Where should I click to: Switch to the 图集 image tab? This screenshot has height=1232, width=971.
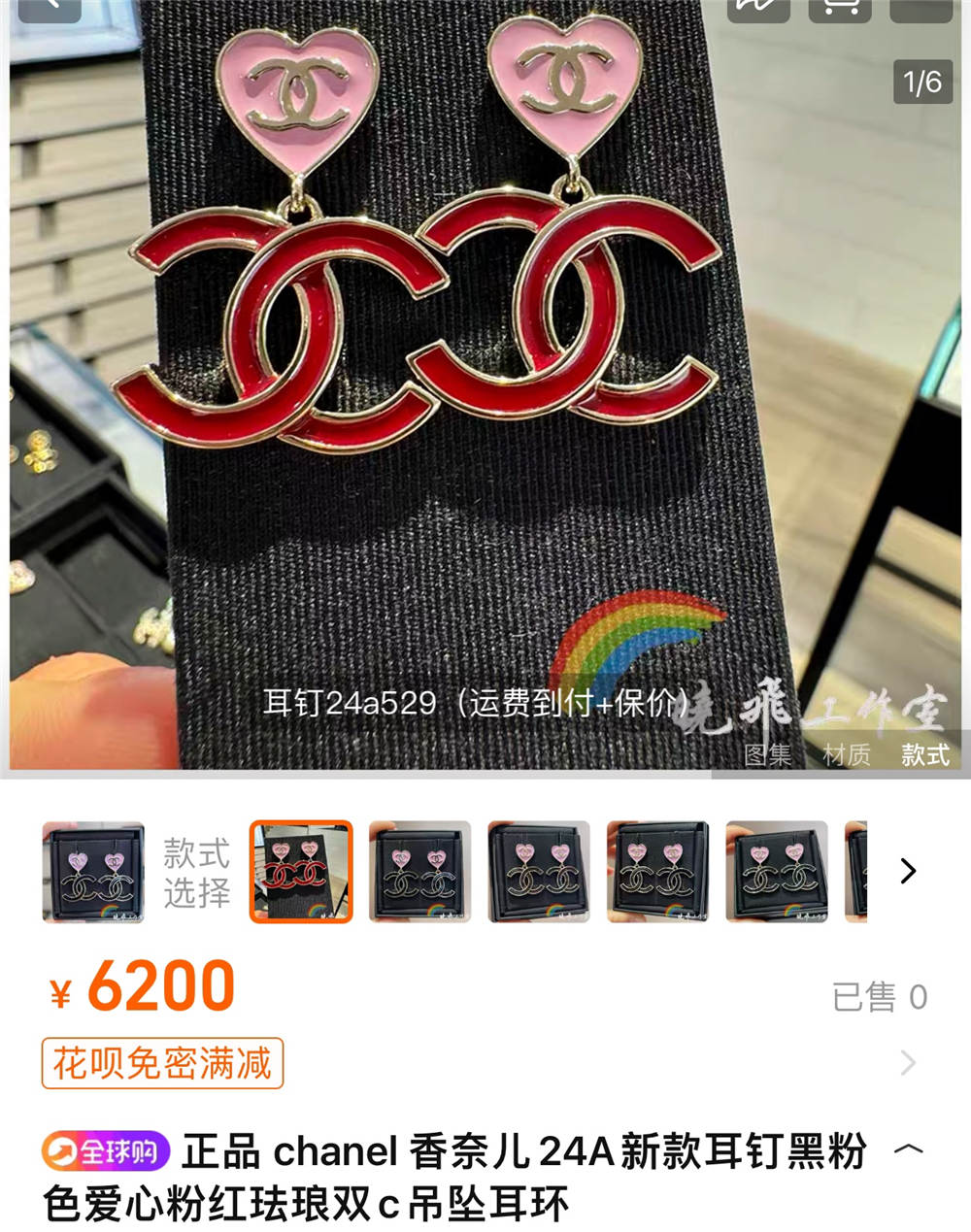[768, 754]
